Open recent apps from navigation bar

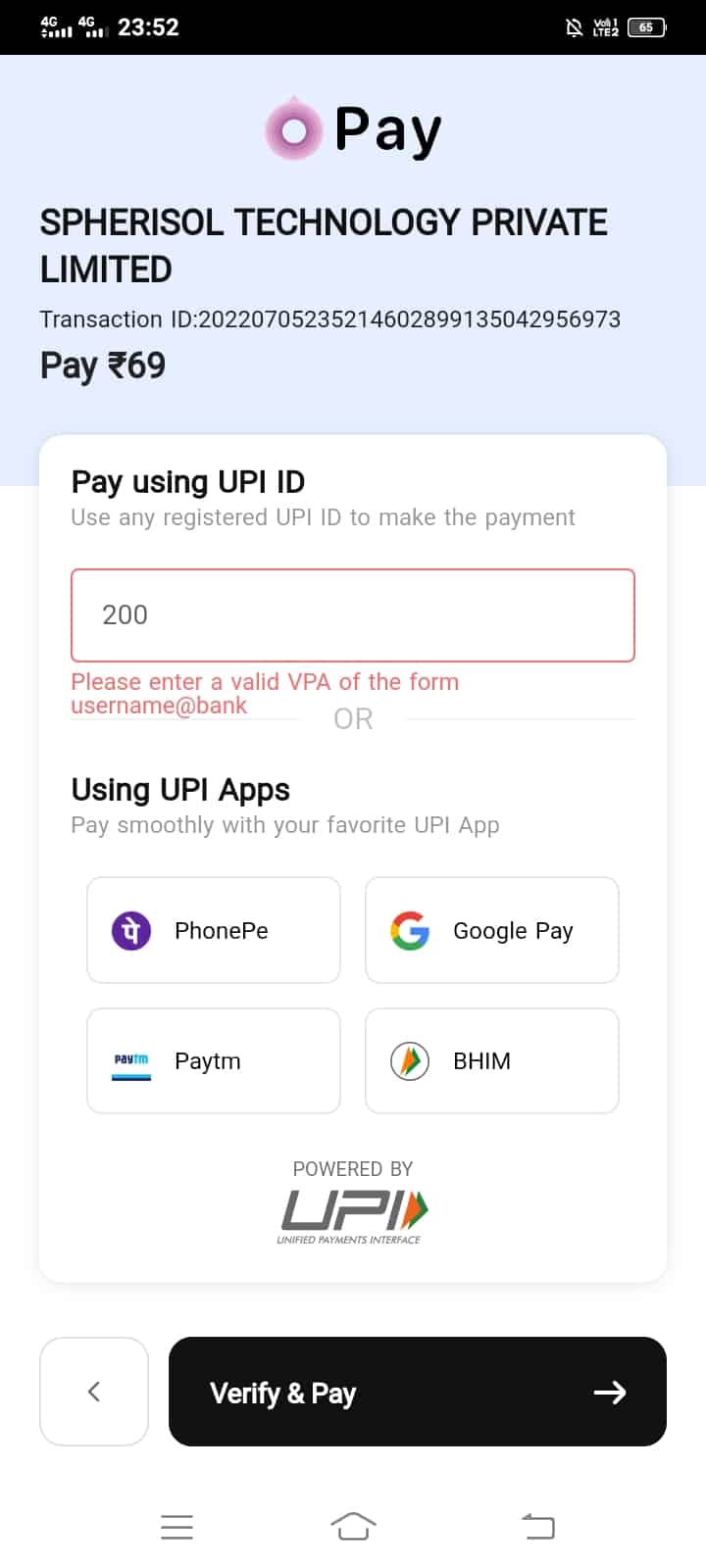pyautogui.click(x=176, y=1526)
